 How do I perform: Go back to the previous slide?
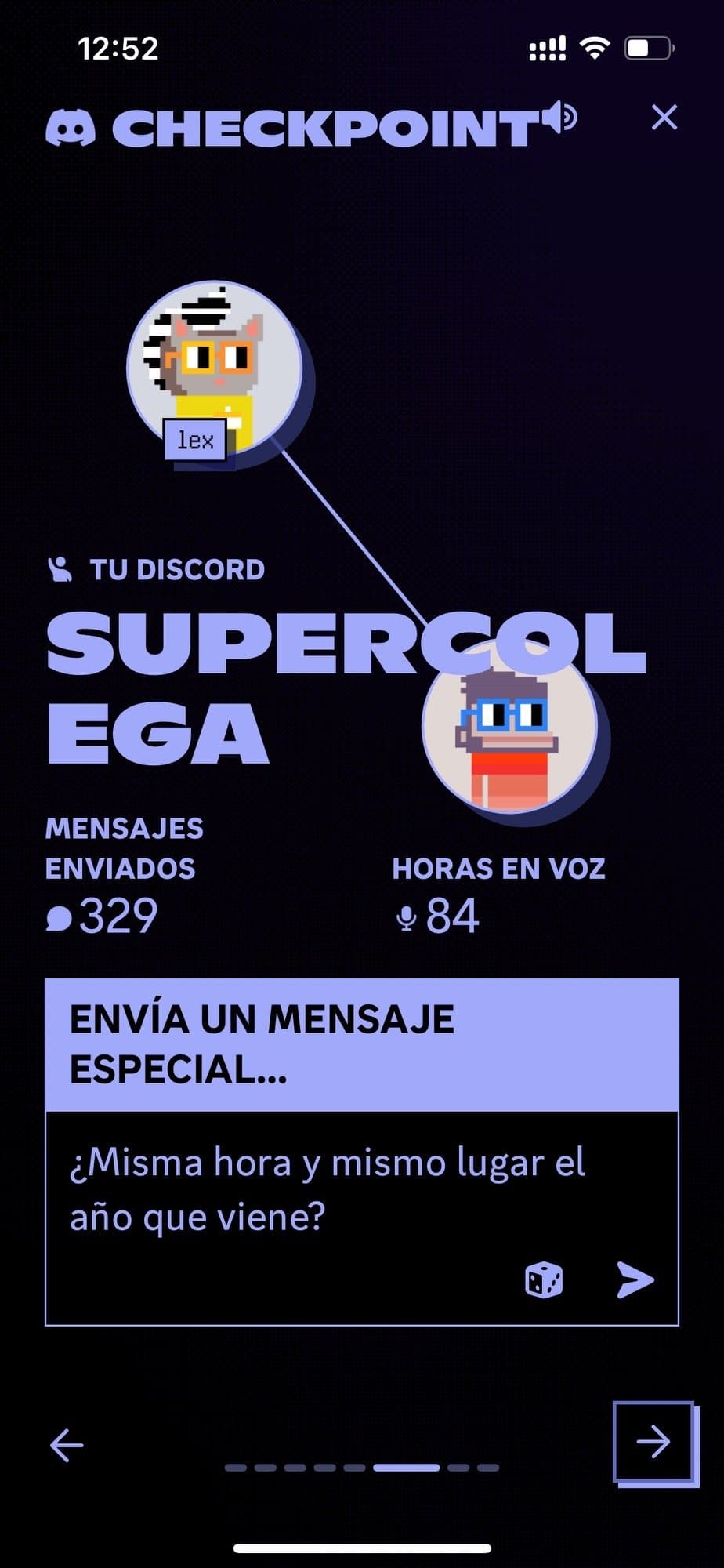[67, 1445]
